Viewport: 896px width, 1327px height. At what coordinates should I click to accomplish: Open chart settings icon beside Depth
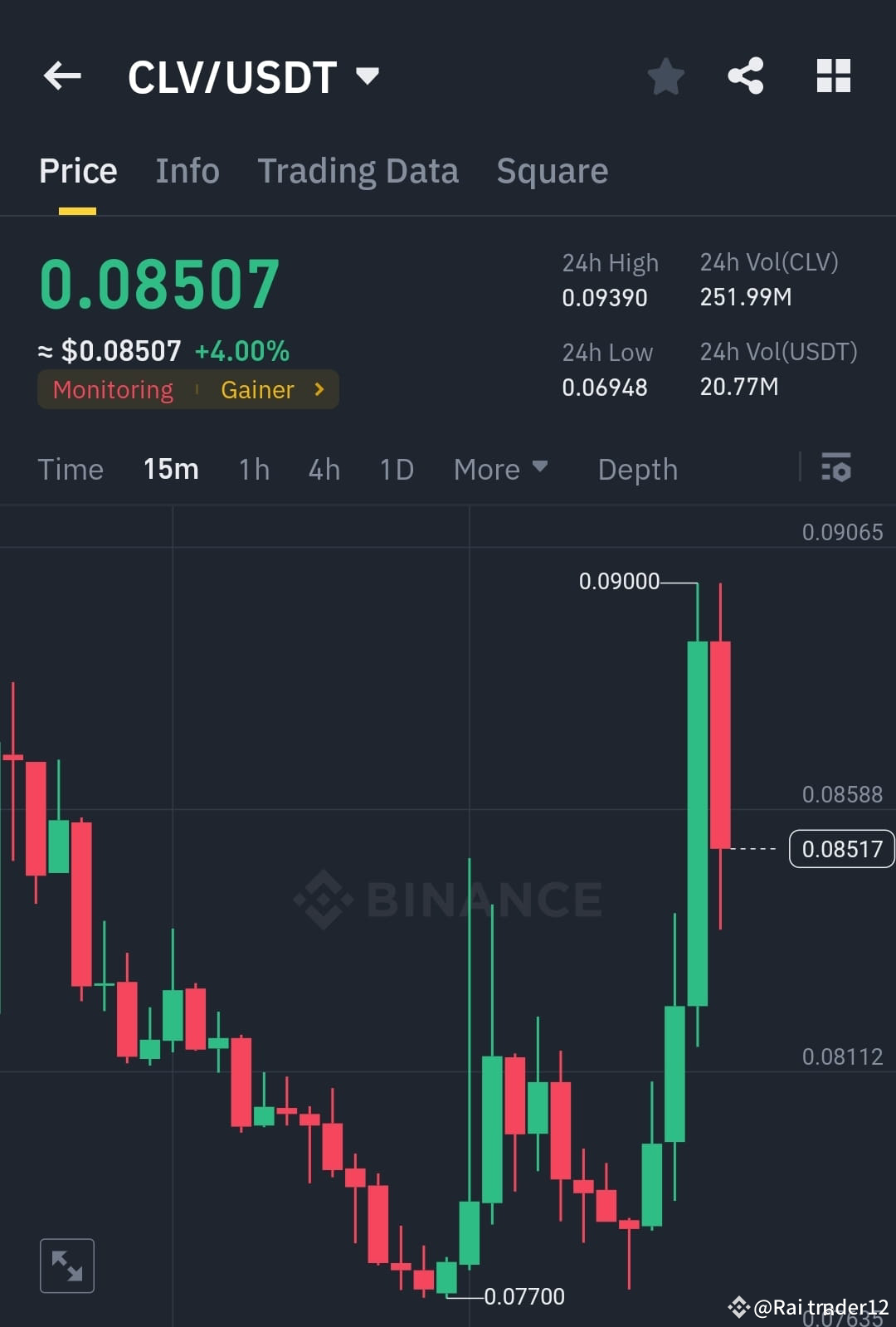click(x=836, y=469)
